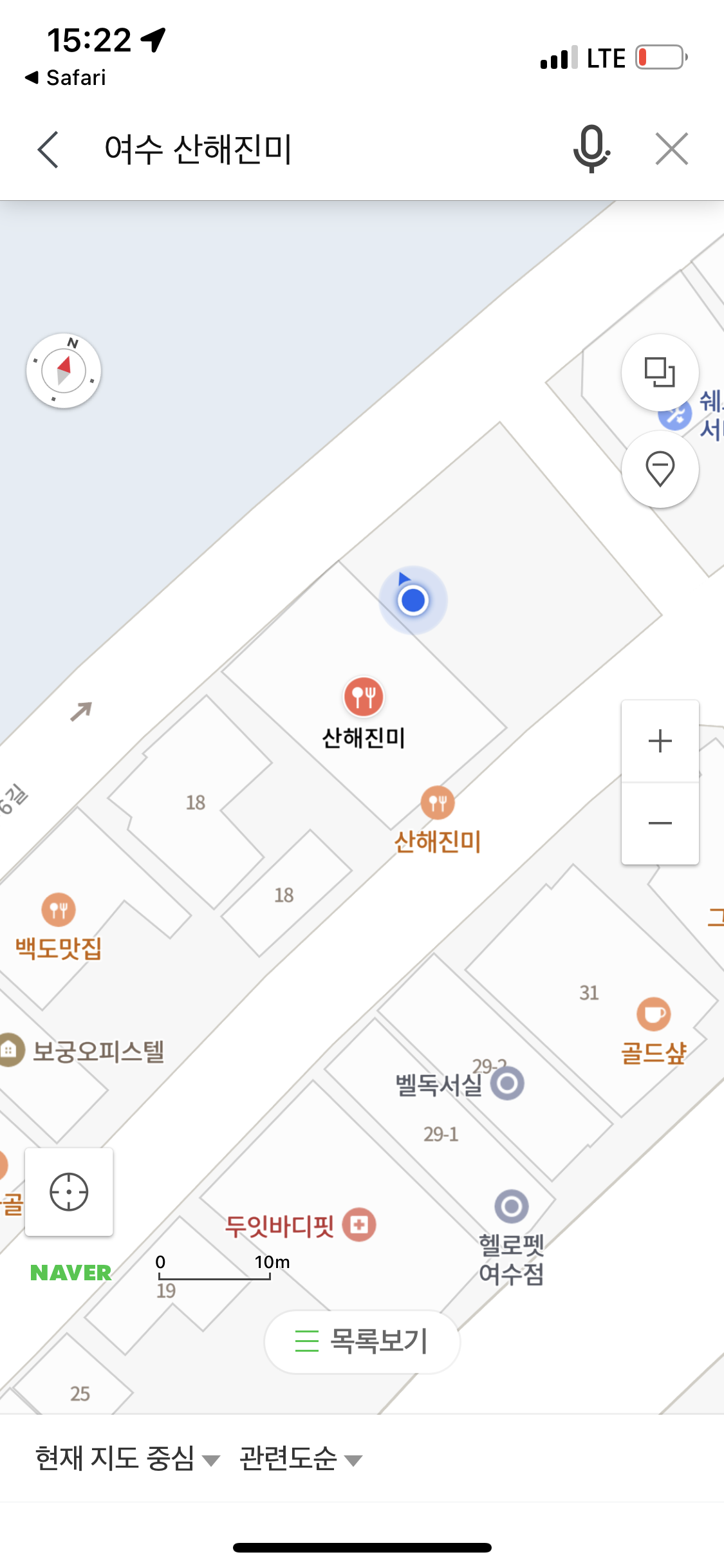This screenshot has width=724, height=1568.
Task: Open the map layers button
Action: point(660,372)
